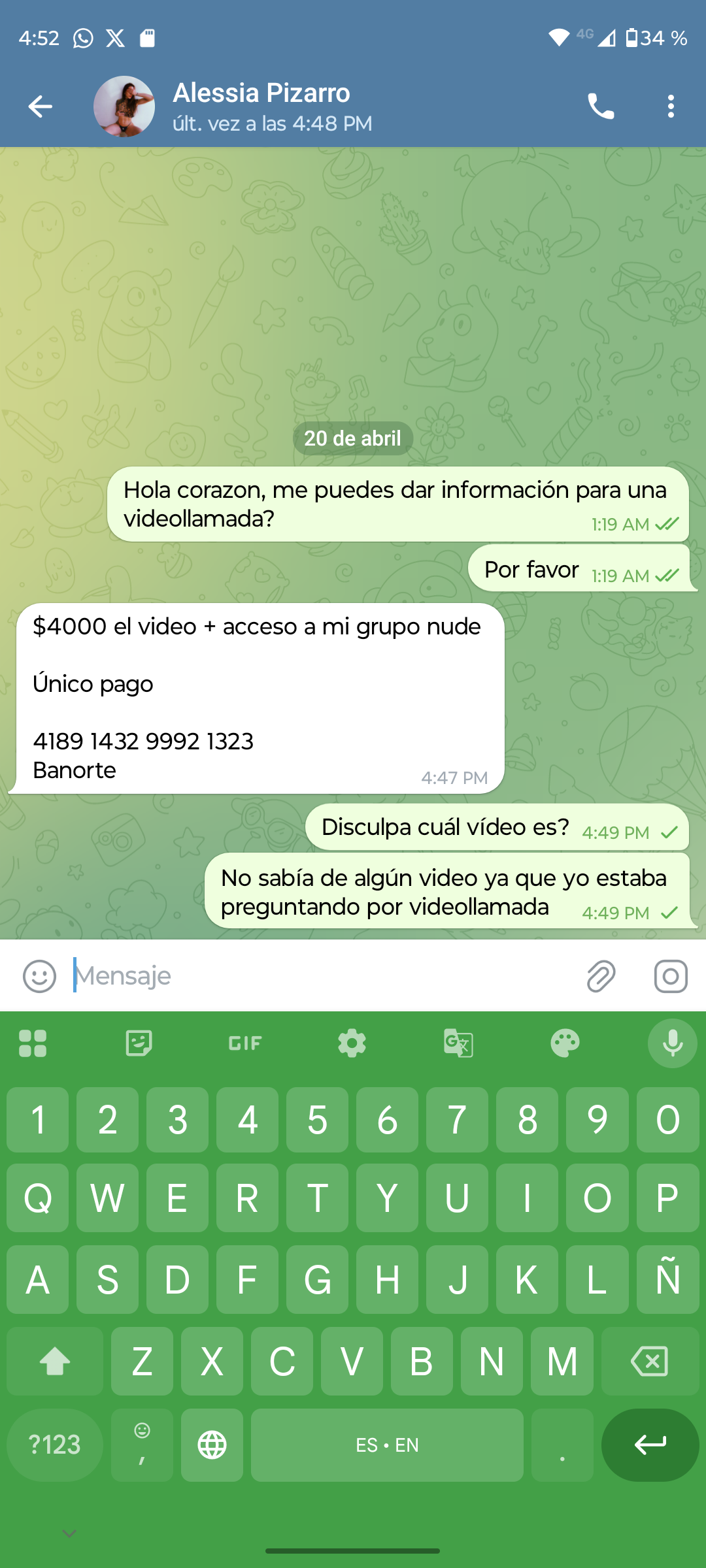Go back to the chat list

(x=40, y=106)
